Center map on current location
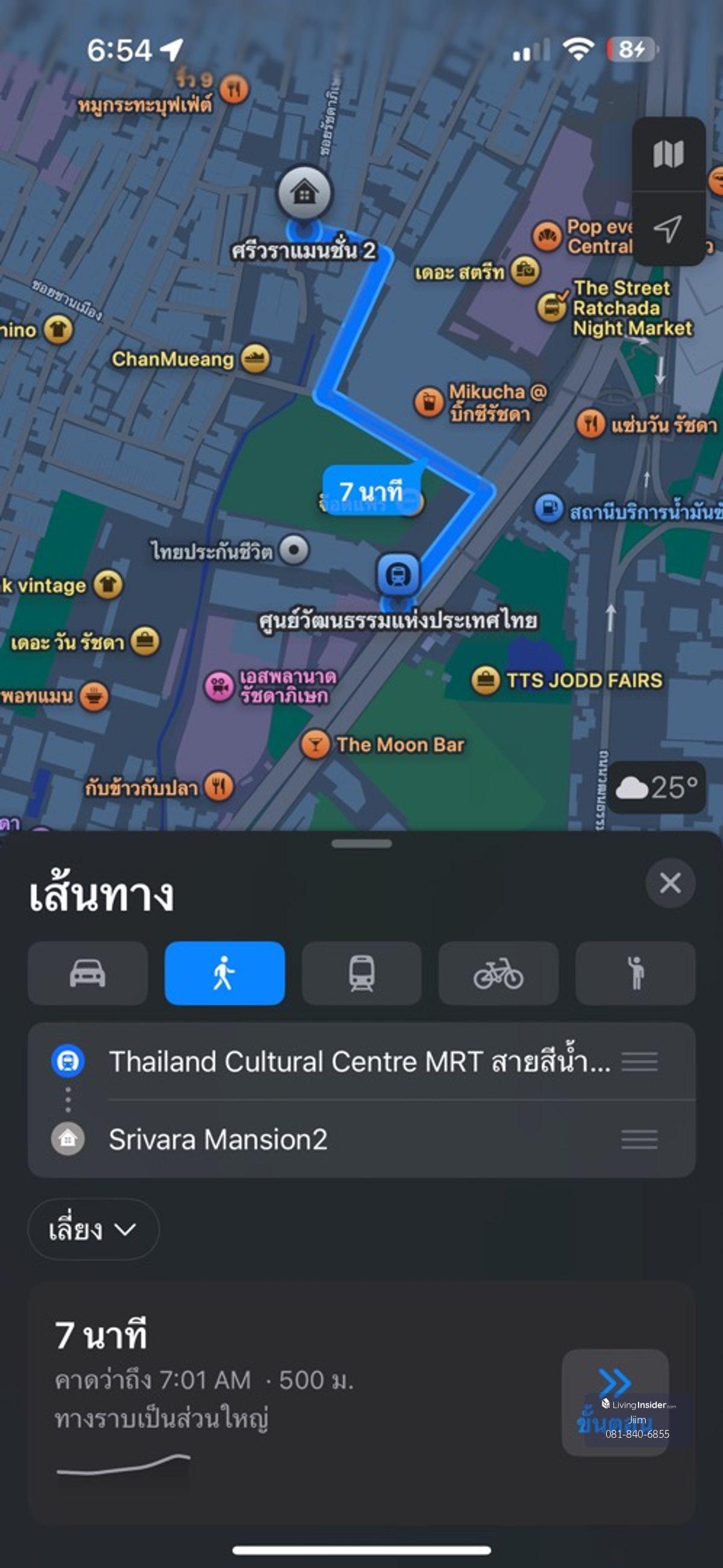Viewport: 723px width, 1568px height. point(668,229)
